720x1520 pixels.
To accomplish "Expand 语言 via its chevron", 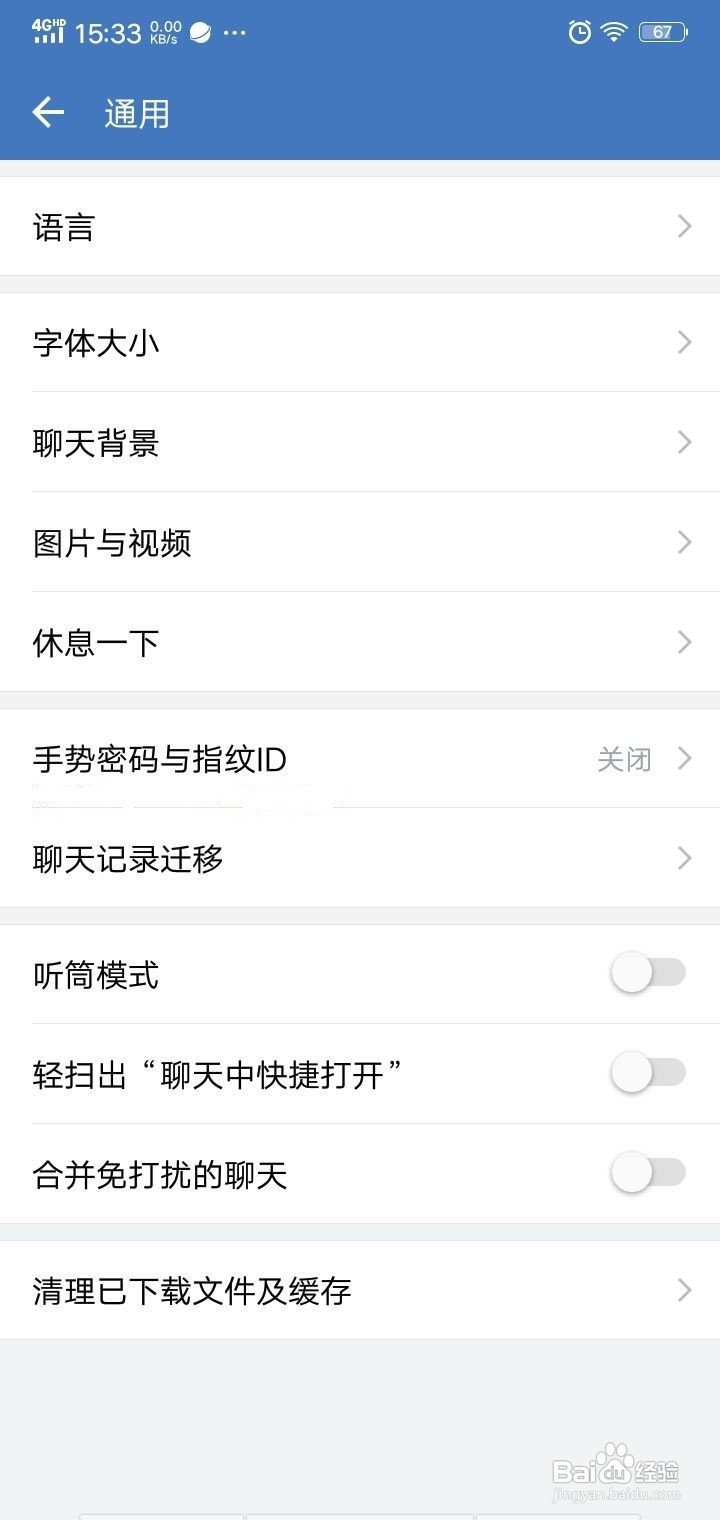I will coord(684,227).
